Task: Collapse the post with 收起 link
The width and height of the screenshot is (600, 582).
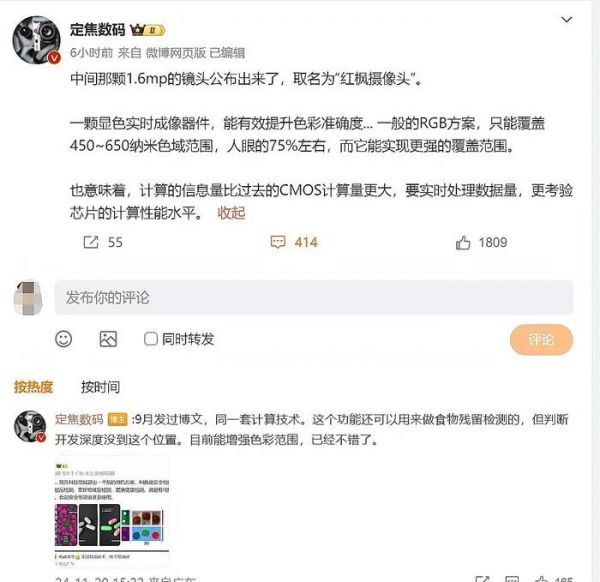Action: [231, 212]
